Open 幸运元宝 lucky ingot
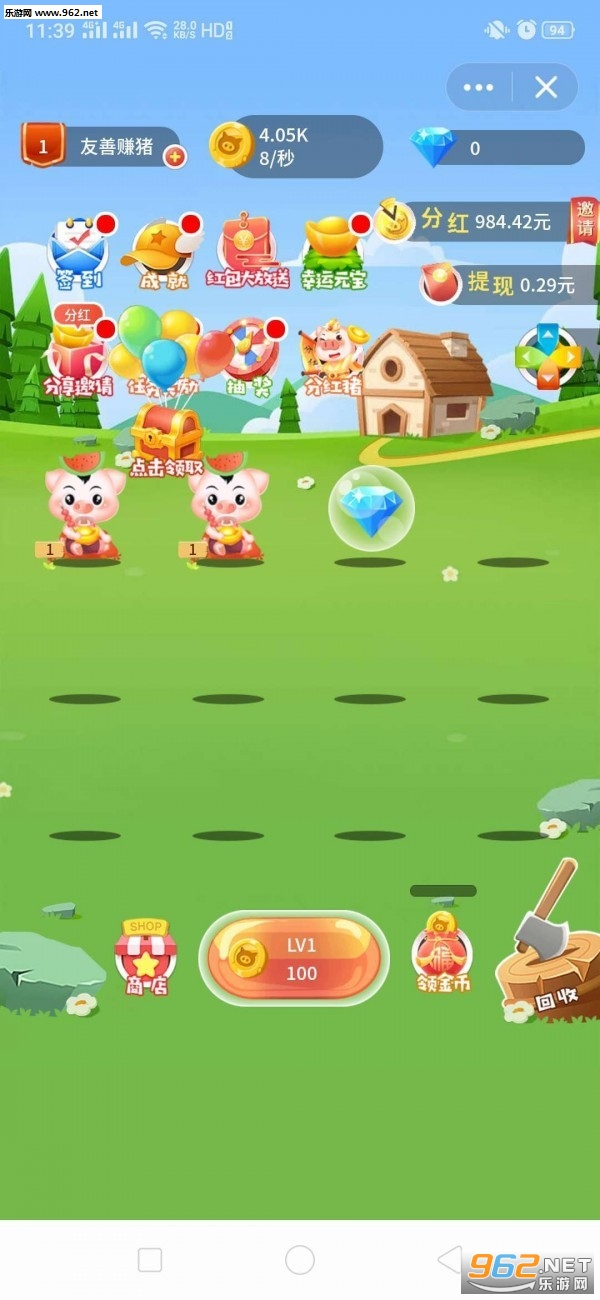The width and height of the screenshot is (600, 1300). [333, 252]
